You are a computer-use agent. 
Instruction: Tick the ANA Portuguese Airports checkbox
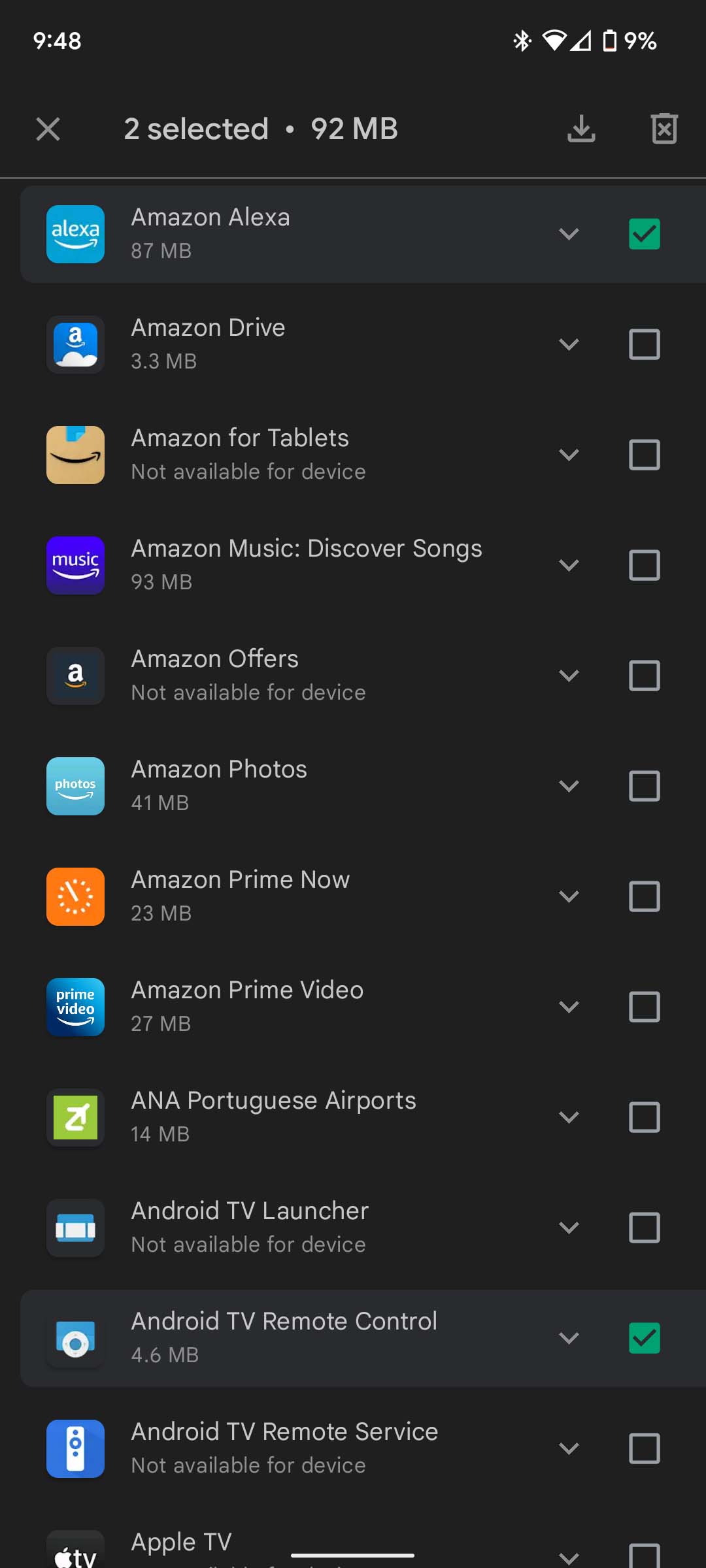(x=644, y=1117)
